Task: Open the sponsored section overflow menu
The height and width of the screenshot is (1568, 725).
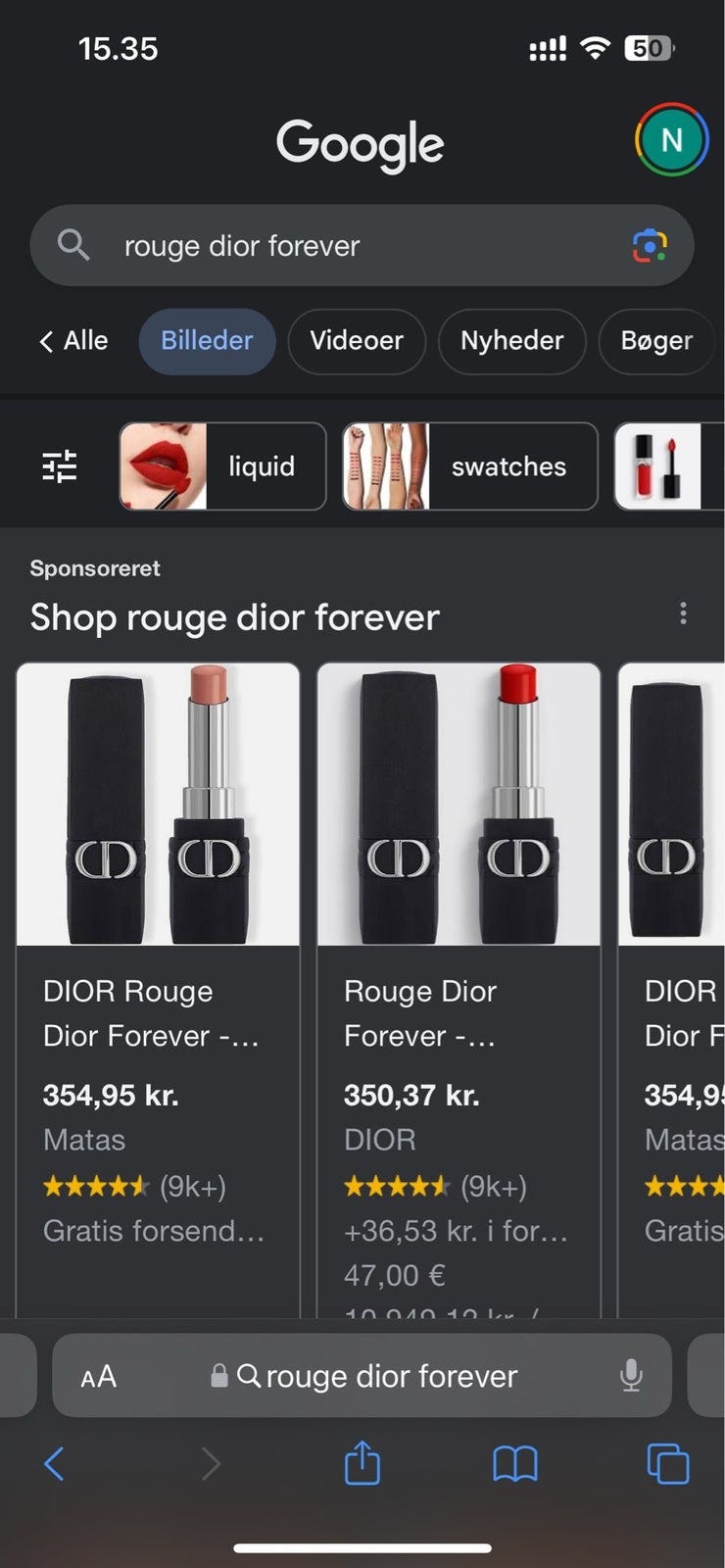Action: (683, 613)
